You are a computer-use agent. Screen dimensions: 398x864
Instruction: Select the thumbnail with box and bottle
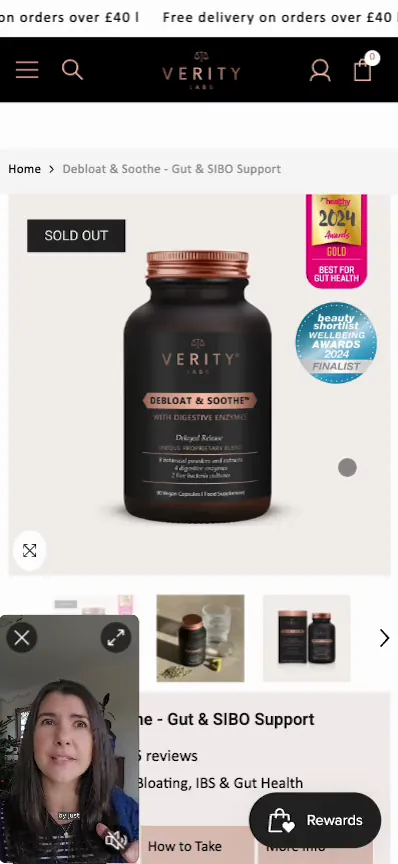tap(306, 638)
